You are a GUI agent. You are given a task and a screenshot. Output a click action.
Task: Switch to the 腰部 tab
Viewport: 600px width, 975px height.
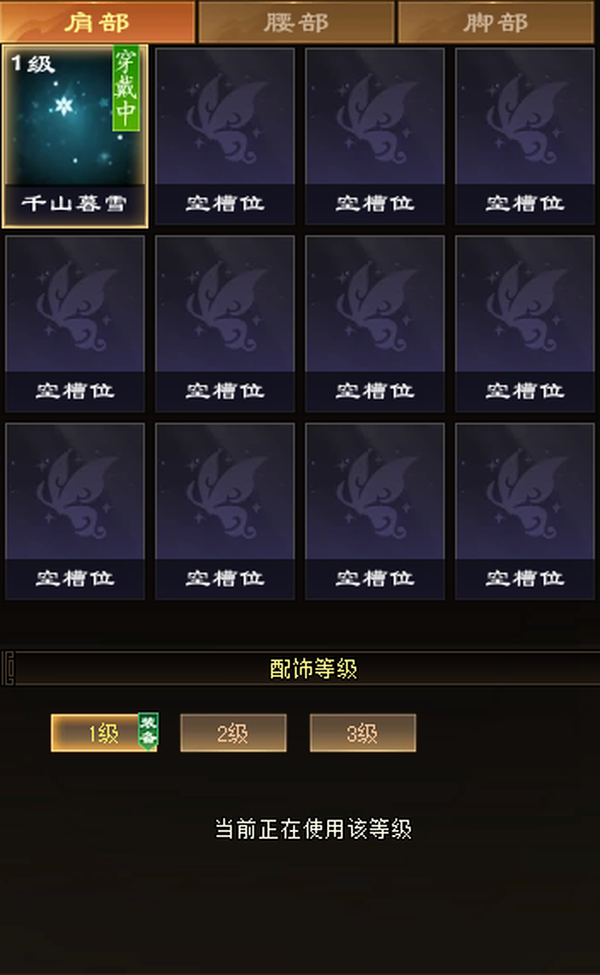click(296, 22)
